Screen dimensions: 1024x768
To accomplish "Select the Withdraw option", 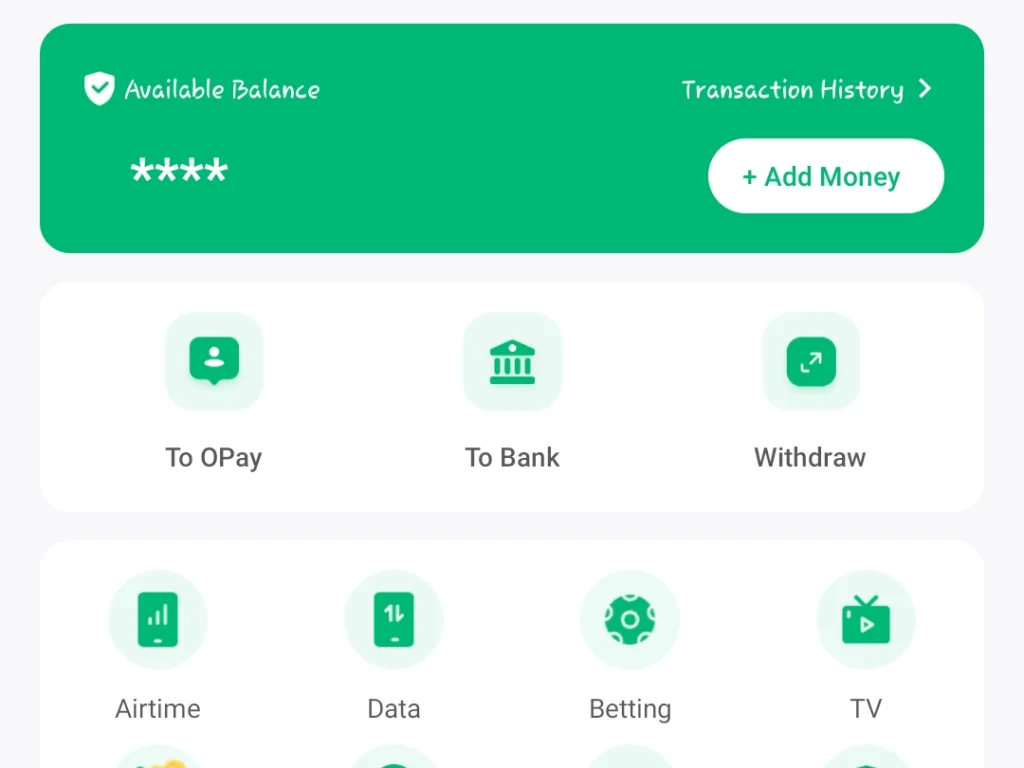I will 810,362.
